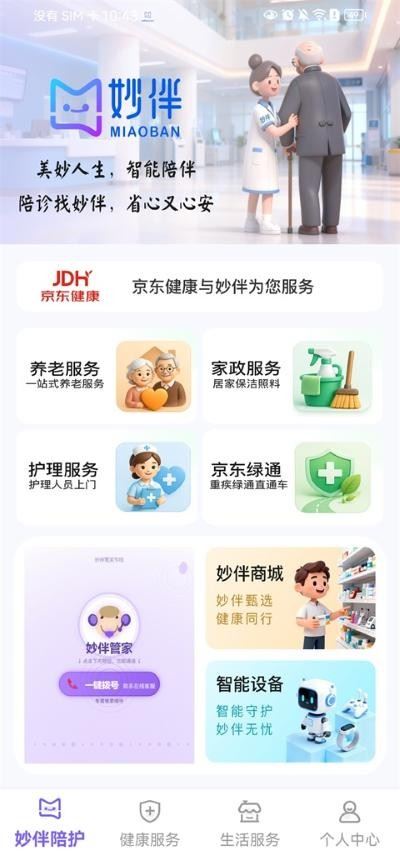This screenshot has height=856, width=400.
Task: Select the 护理服务 card
Action: 107,477
